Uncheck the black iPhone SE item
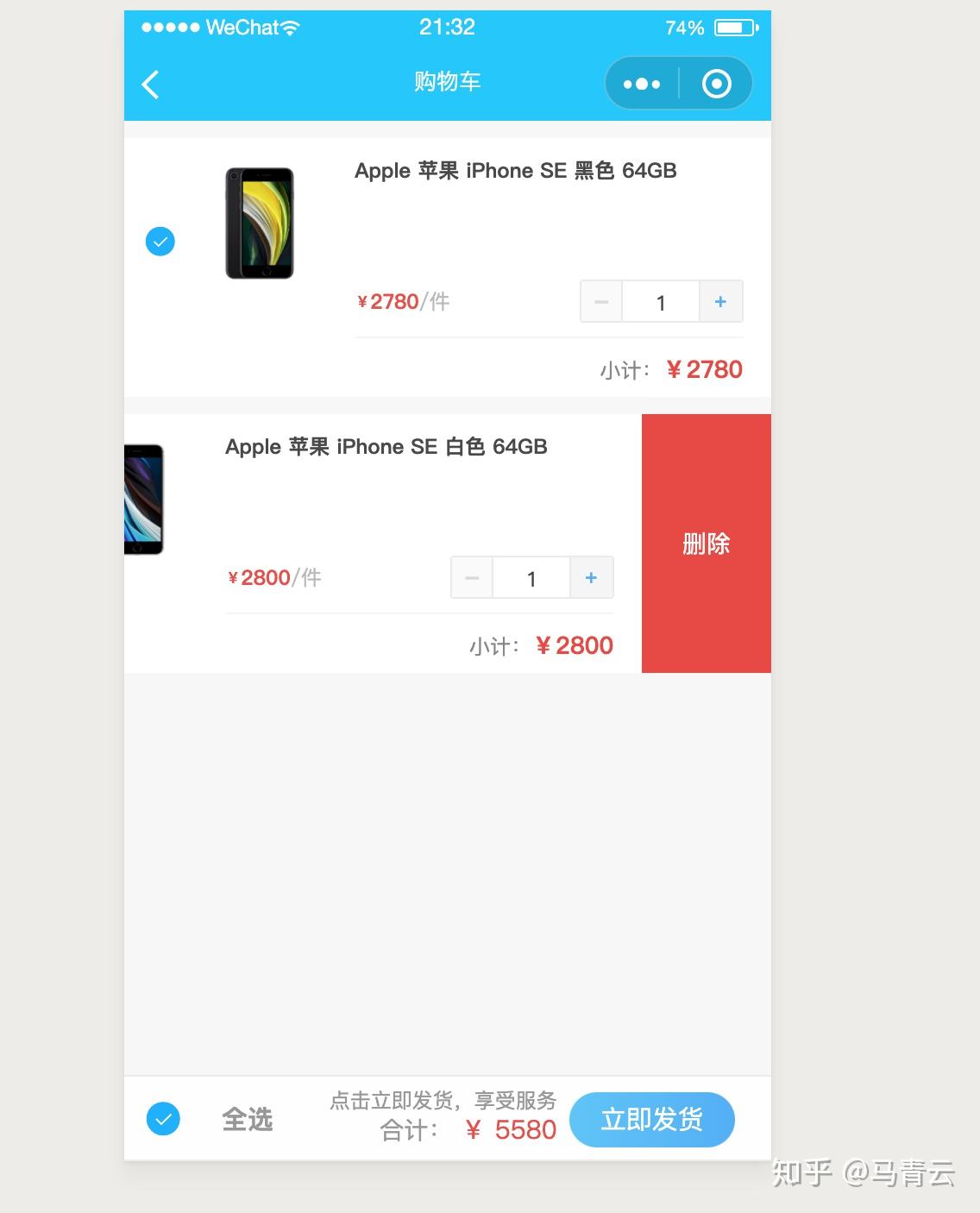This screenshot has width=980, height=1213. click(x=160, y=242)
